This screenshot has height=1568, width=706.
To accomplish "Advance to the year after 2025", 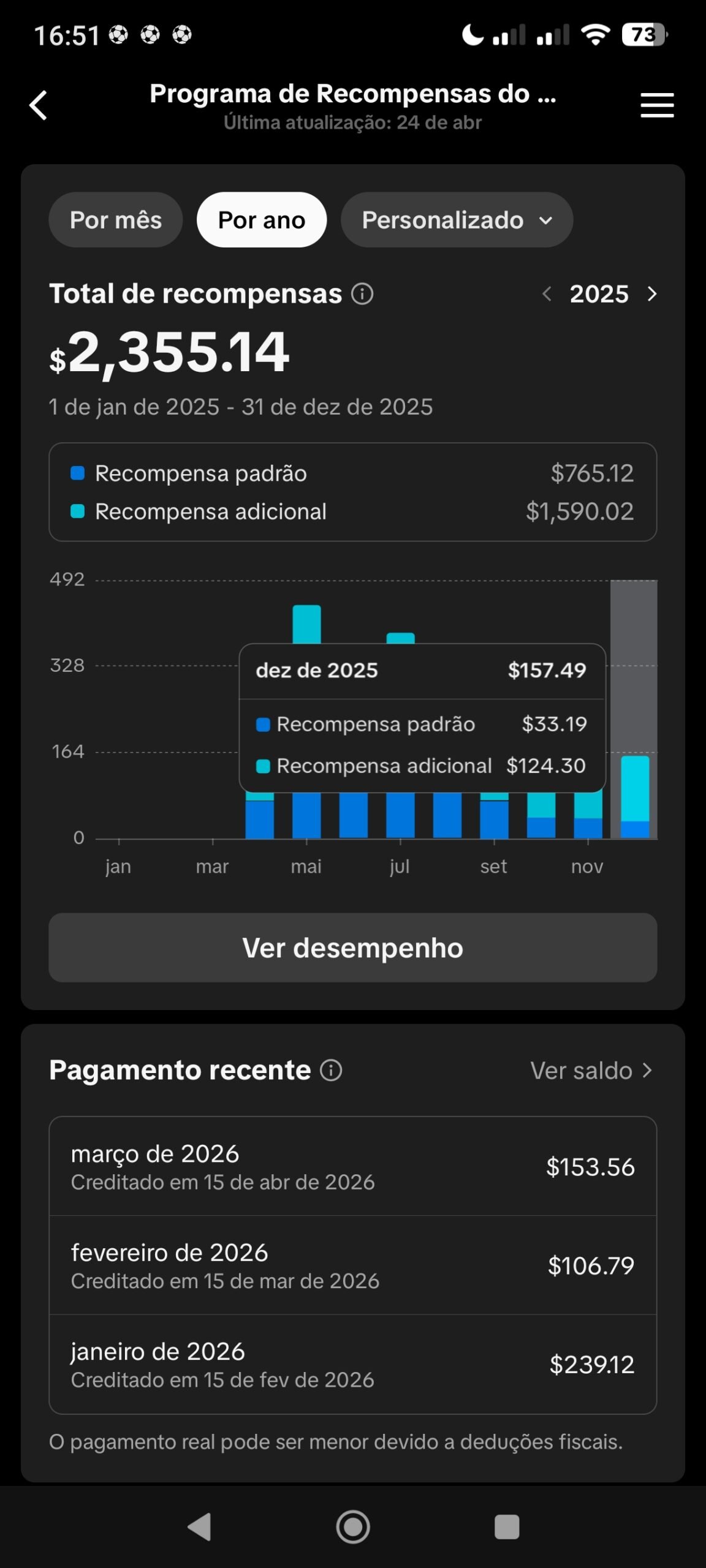I will pyautogui.click(x=652, y=294).
